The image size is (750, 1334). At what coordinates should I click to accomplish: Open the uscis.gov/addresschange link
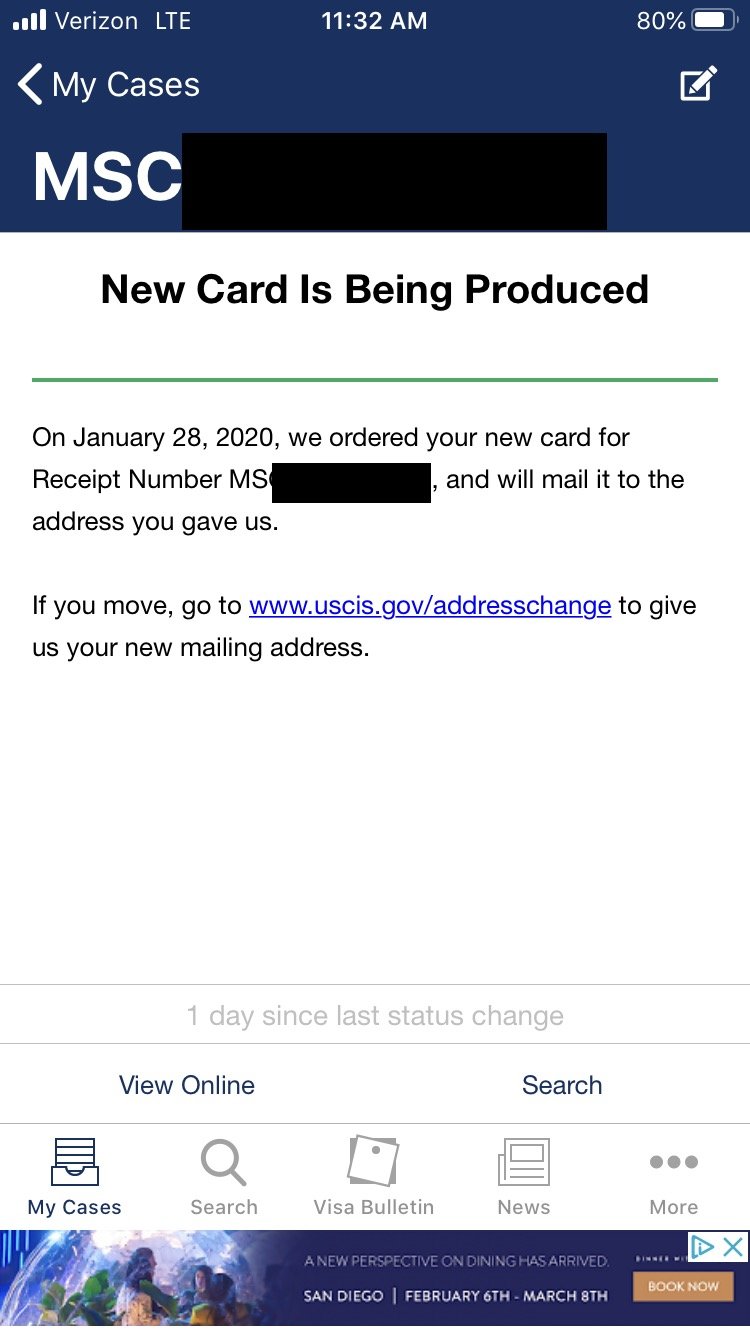coord(430,605)
